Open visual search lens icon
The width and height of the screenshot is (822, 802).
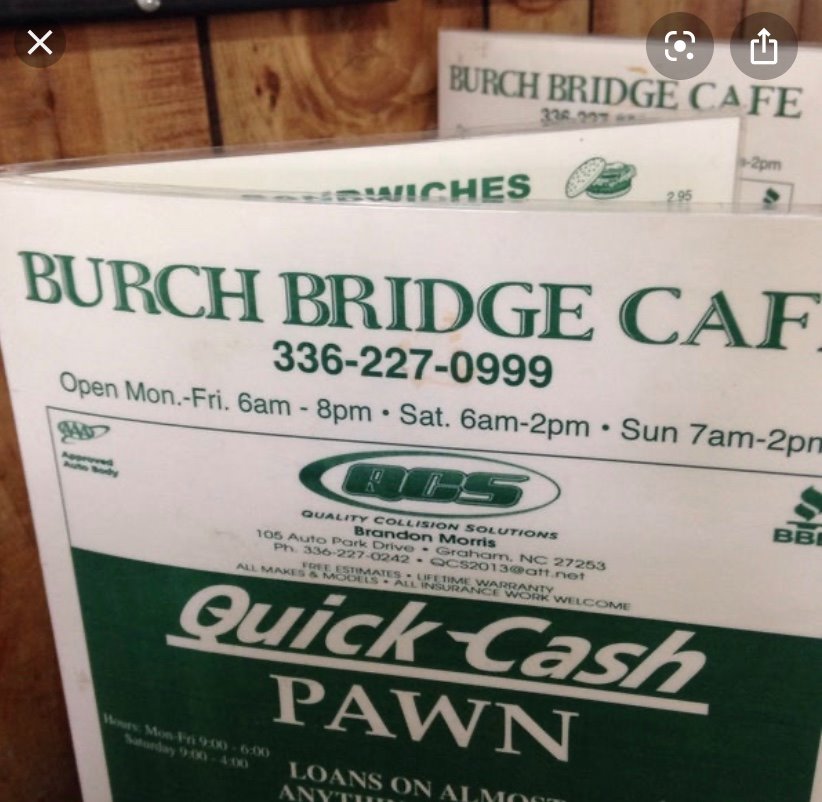679,46
